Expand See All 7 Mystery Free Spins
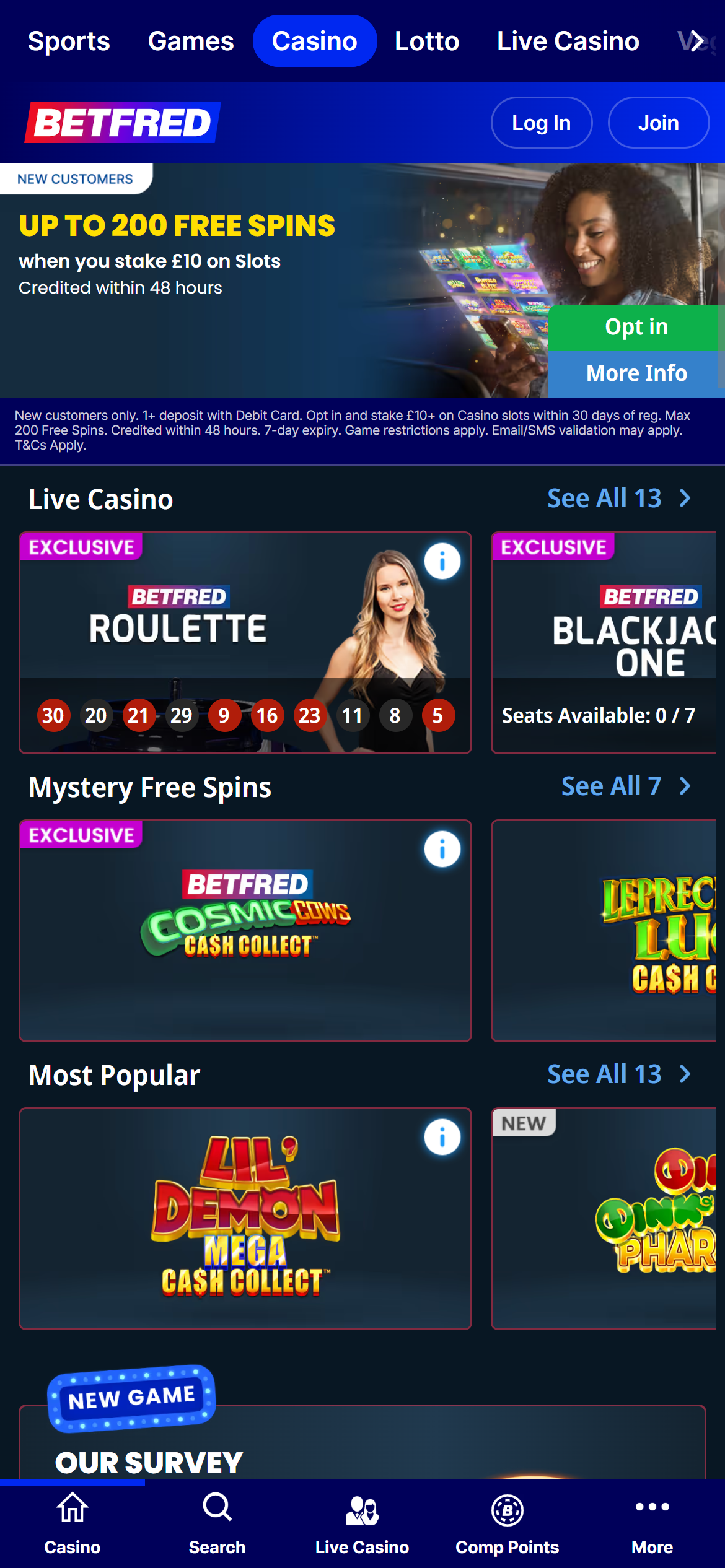725x1568 pixels. click(626, 786)
